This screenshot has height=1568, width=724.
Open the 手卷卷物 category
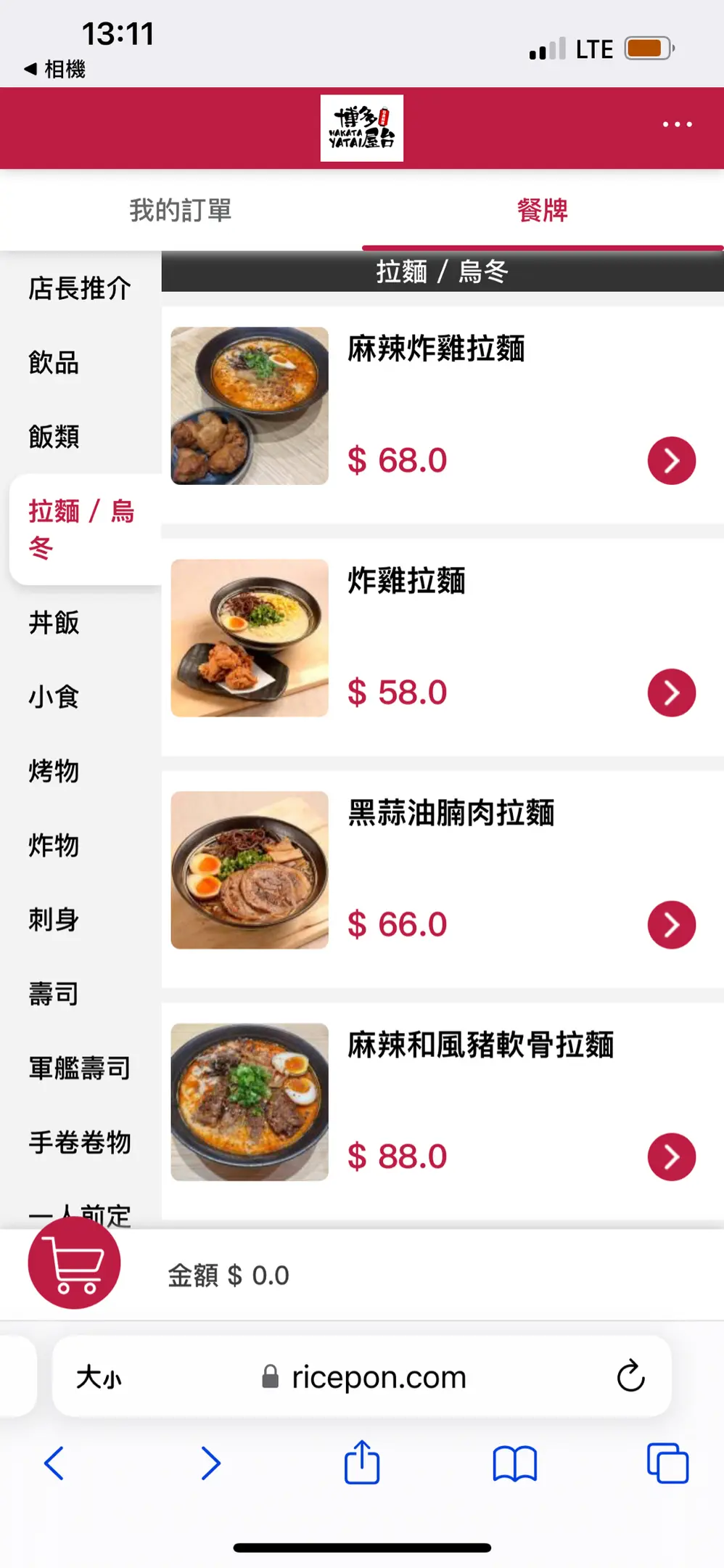point(80,1142)
